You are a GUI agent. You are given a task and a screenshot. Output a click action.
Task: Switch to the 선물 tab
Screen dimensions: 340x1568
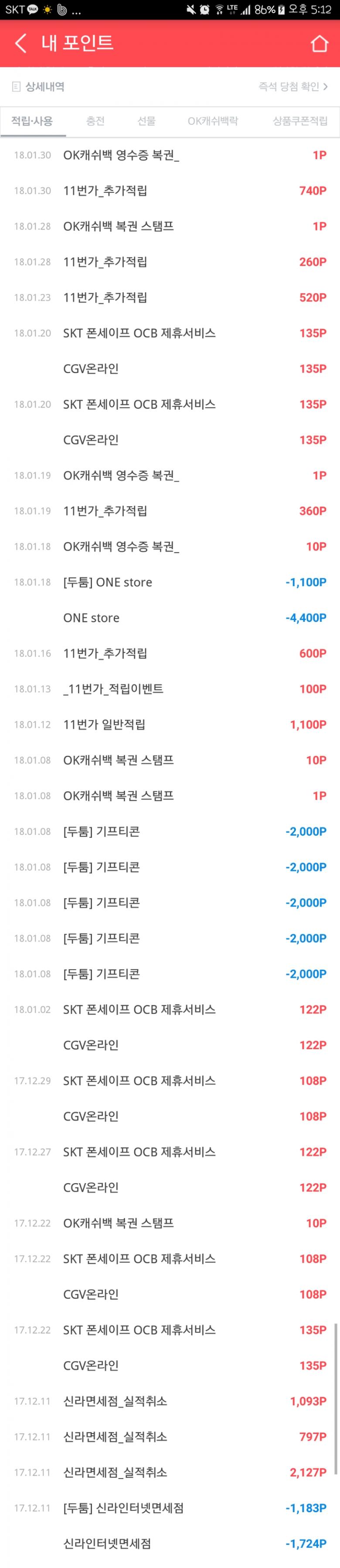pos(146,121)
